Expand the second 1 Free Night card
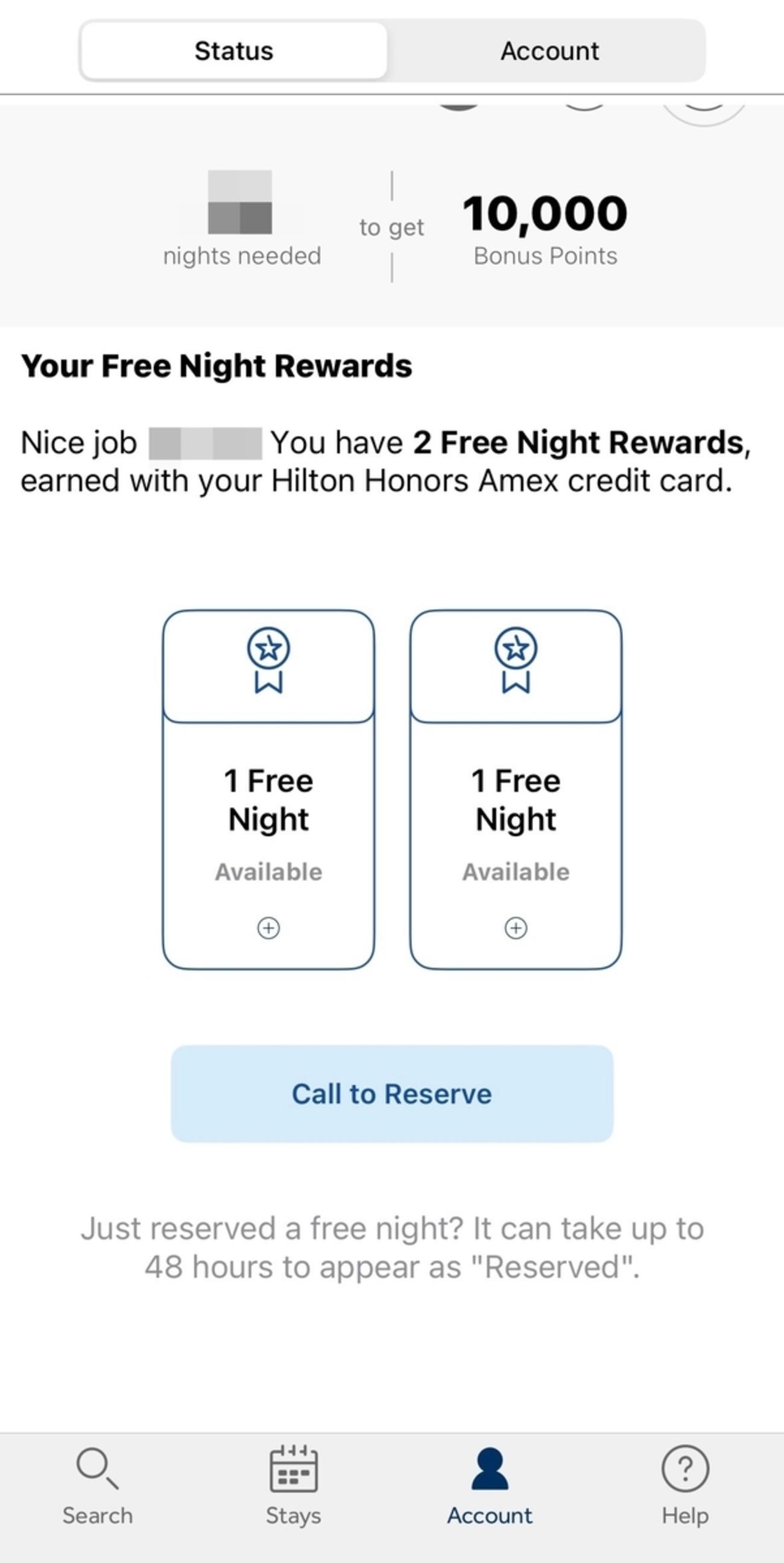The image size is (784, 1563). click(516, 928)
